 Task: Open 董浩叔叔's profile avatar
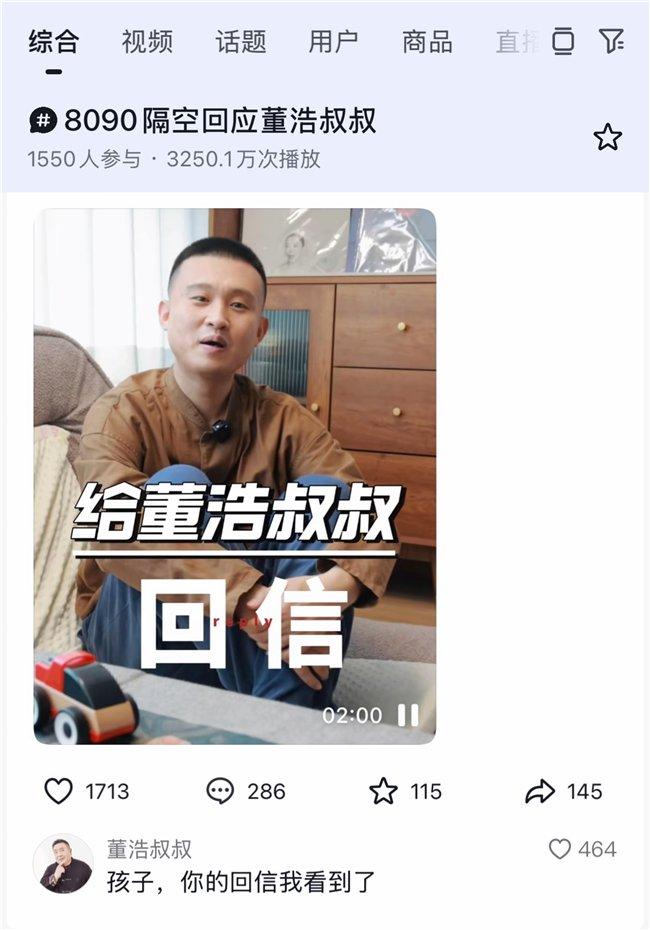(63, 864)
